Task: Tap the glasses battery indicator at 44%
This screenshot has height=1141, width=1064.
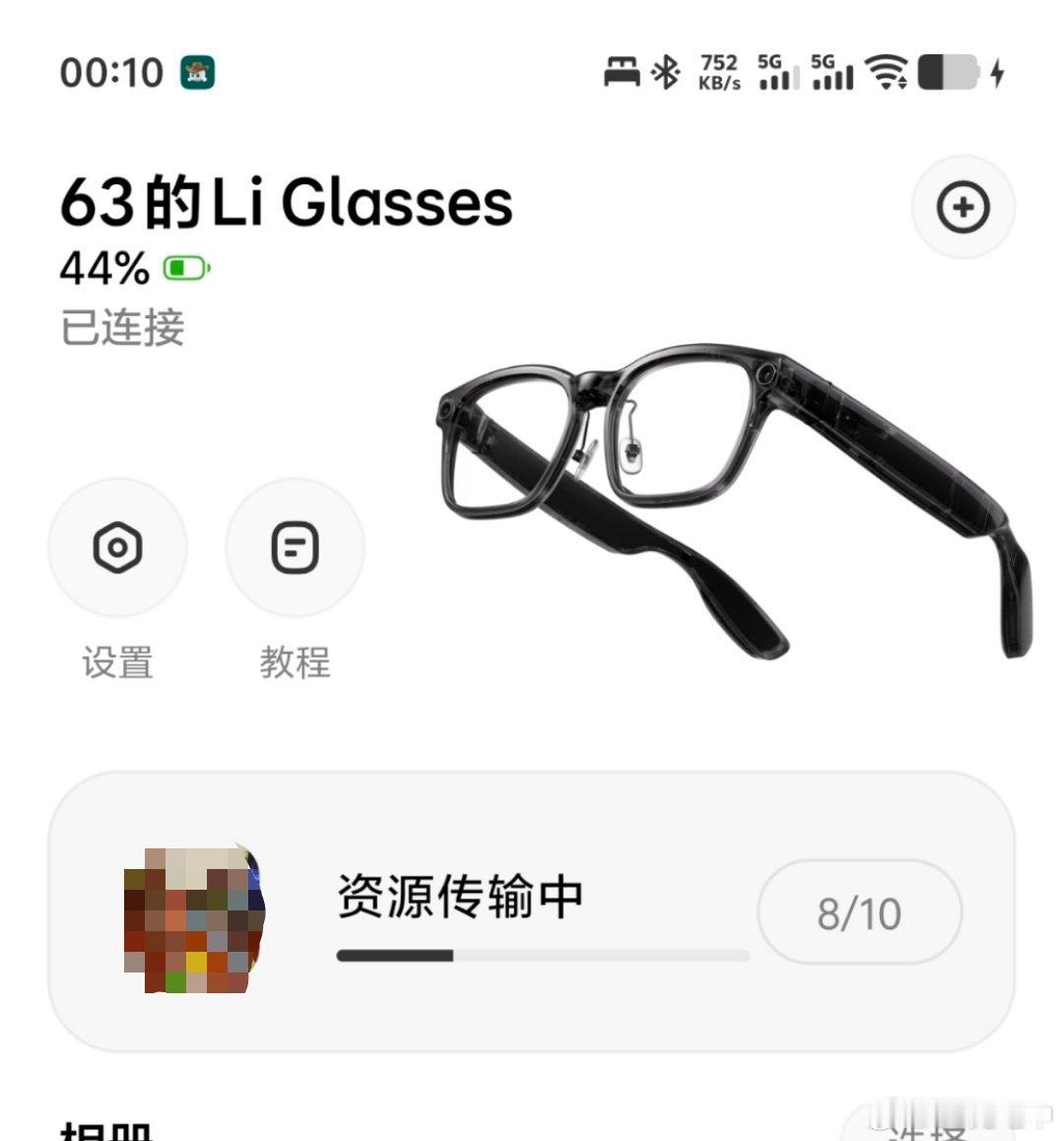Action: [x=185, y=267]
